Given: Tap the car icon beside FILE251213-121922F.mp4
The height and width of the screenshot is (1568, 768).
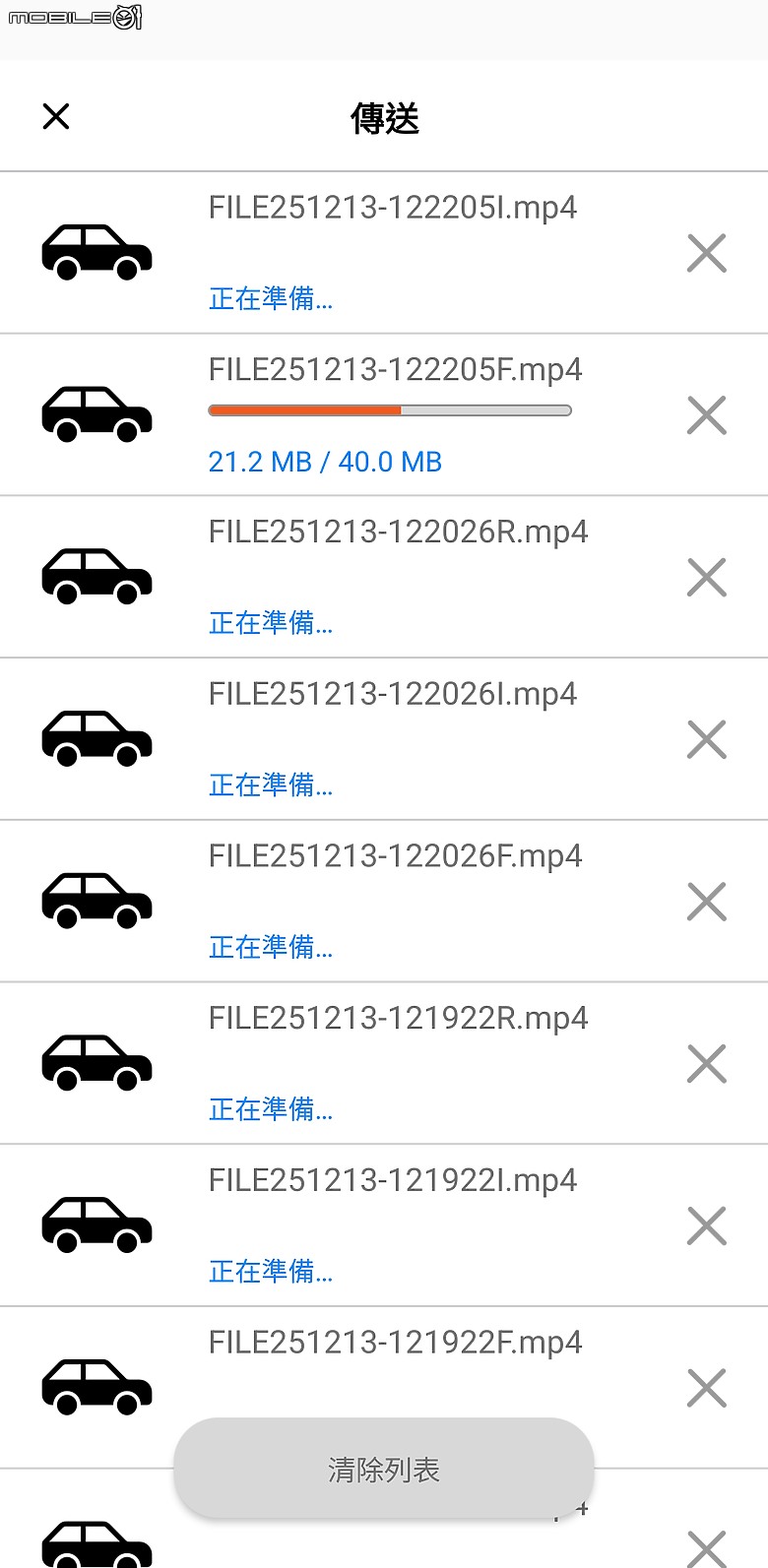Looking at the screenshot, I should [x=96, y=1387].
